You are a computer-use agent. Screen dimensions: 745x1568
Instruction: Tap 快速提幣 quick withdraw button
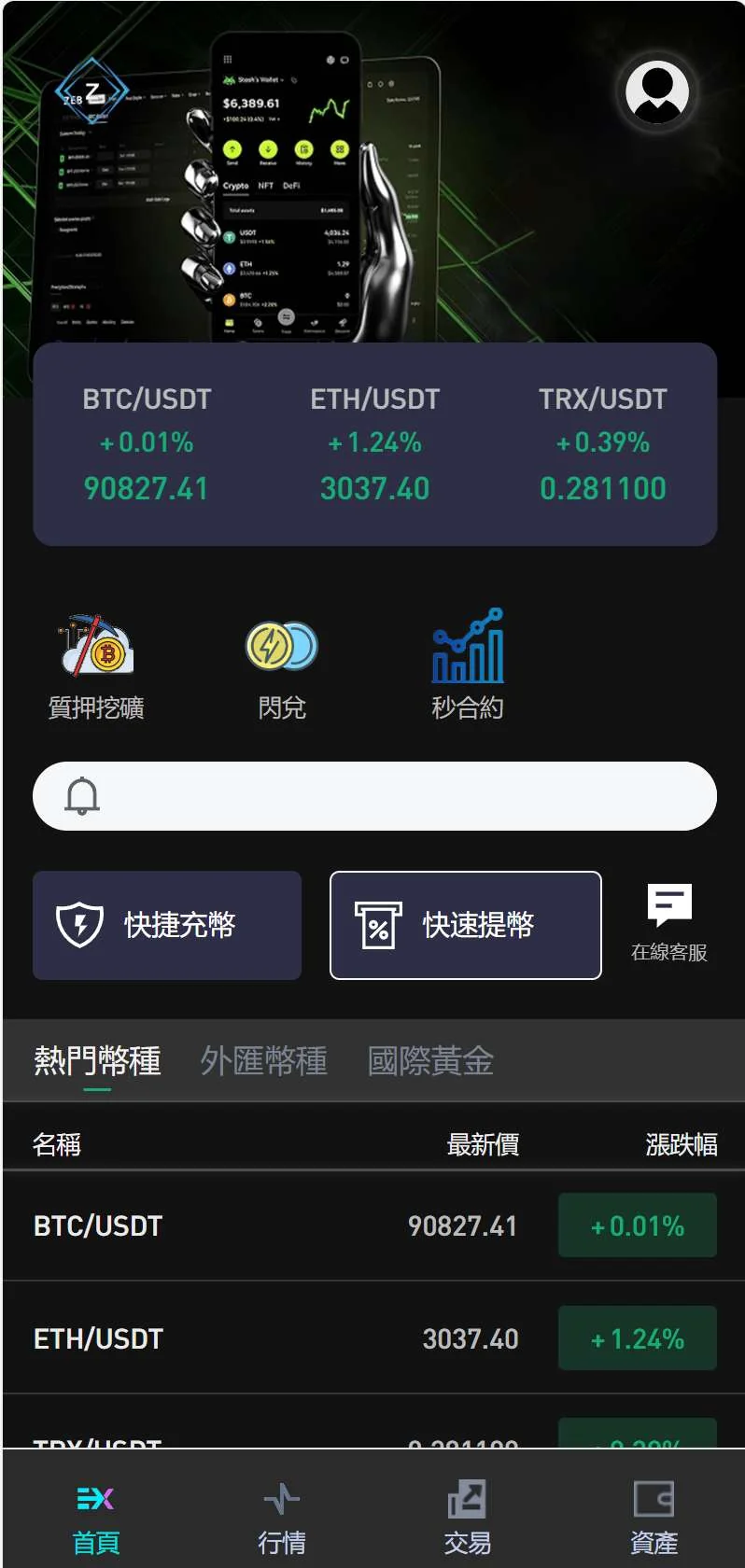pos(465,925)
